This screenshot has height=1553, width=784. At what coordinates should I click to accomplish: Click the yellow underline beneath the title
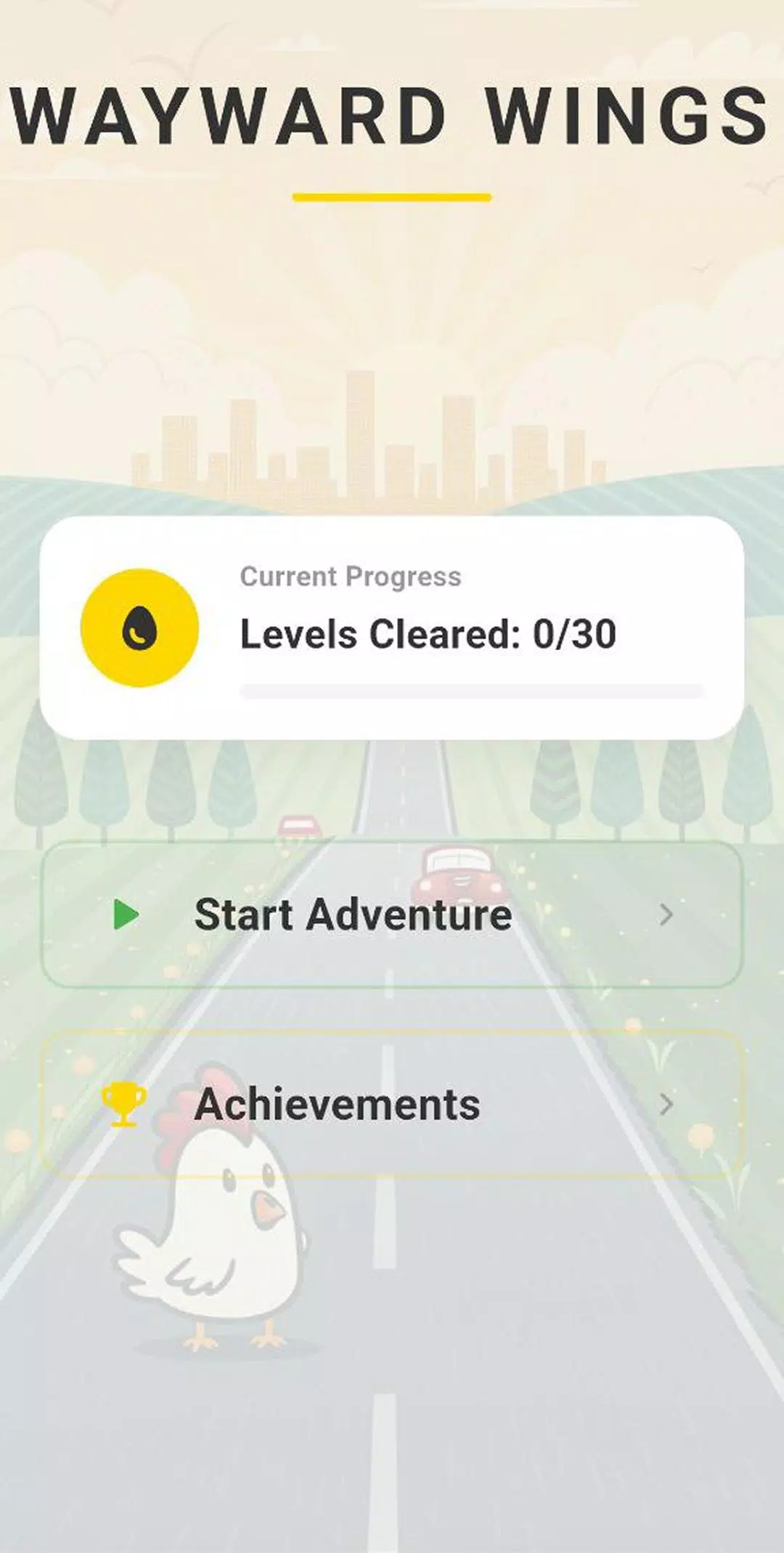391,195
